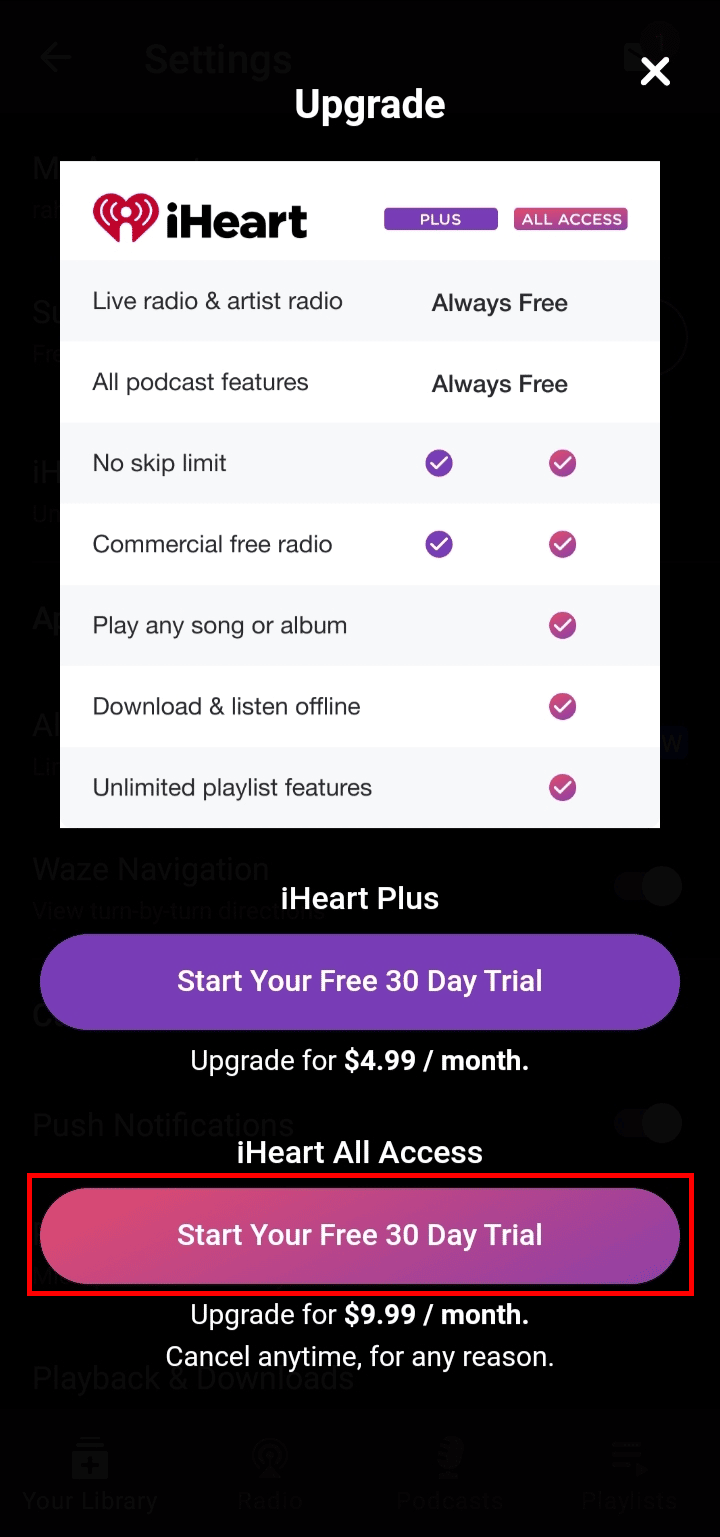Click the All Access checkmark for Unlimited playlist features
720x1537 pixels.
pyautogui.click(x=562, y=787)
